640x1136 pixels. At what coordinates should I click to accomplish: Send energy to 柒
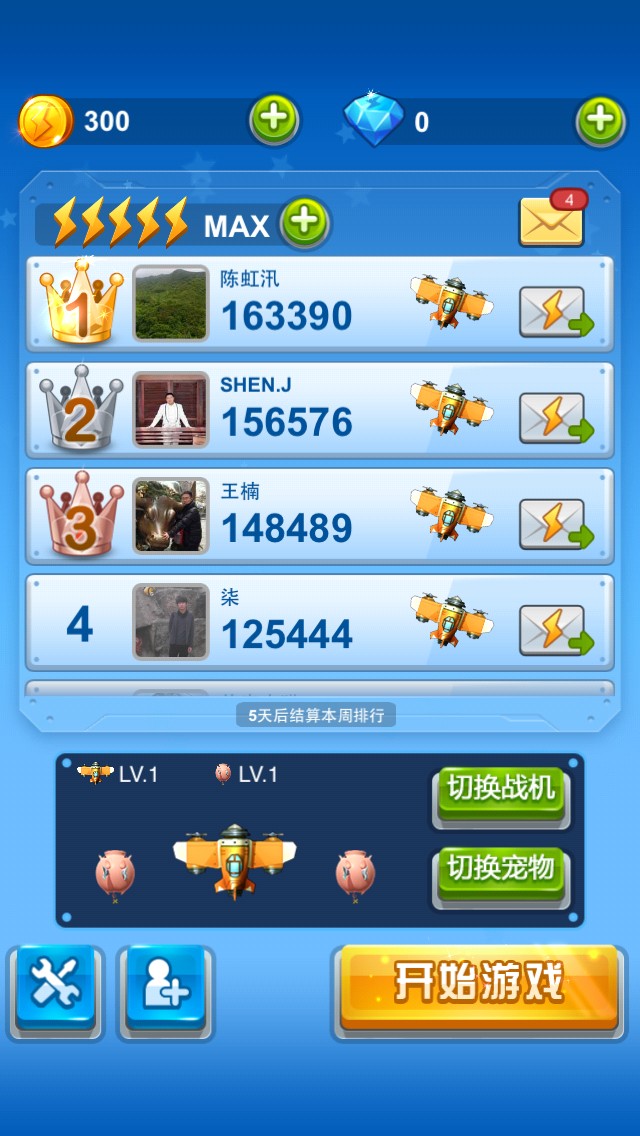555,630
